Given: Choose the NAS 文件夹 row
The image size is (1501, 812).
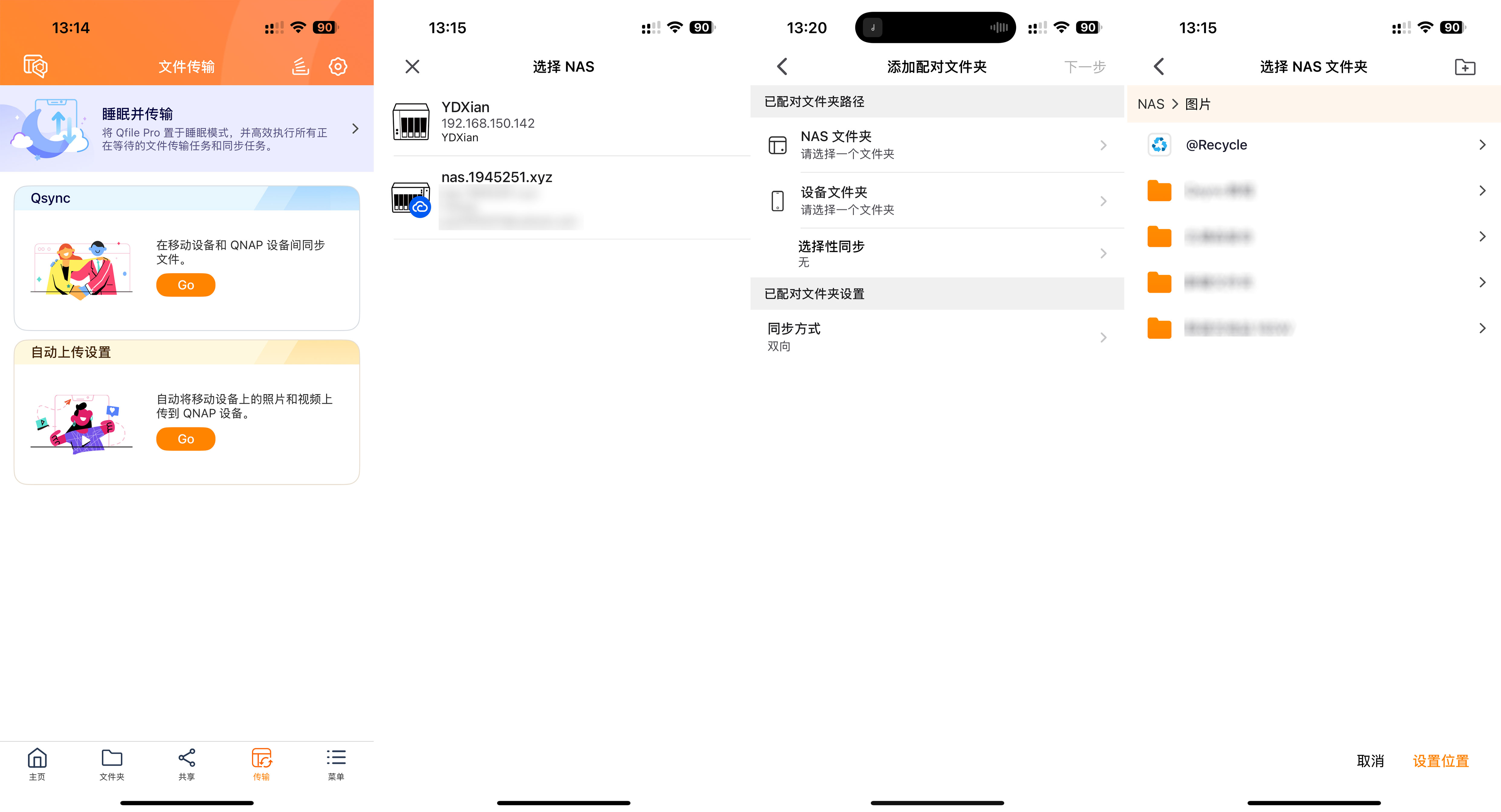Looking at the screenshot, I should 937,144.
